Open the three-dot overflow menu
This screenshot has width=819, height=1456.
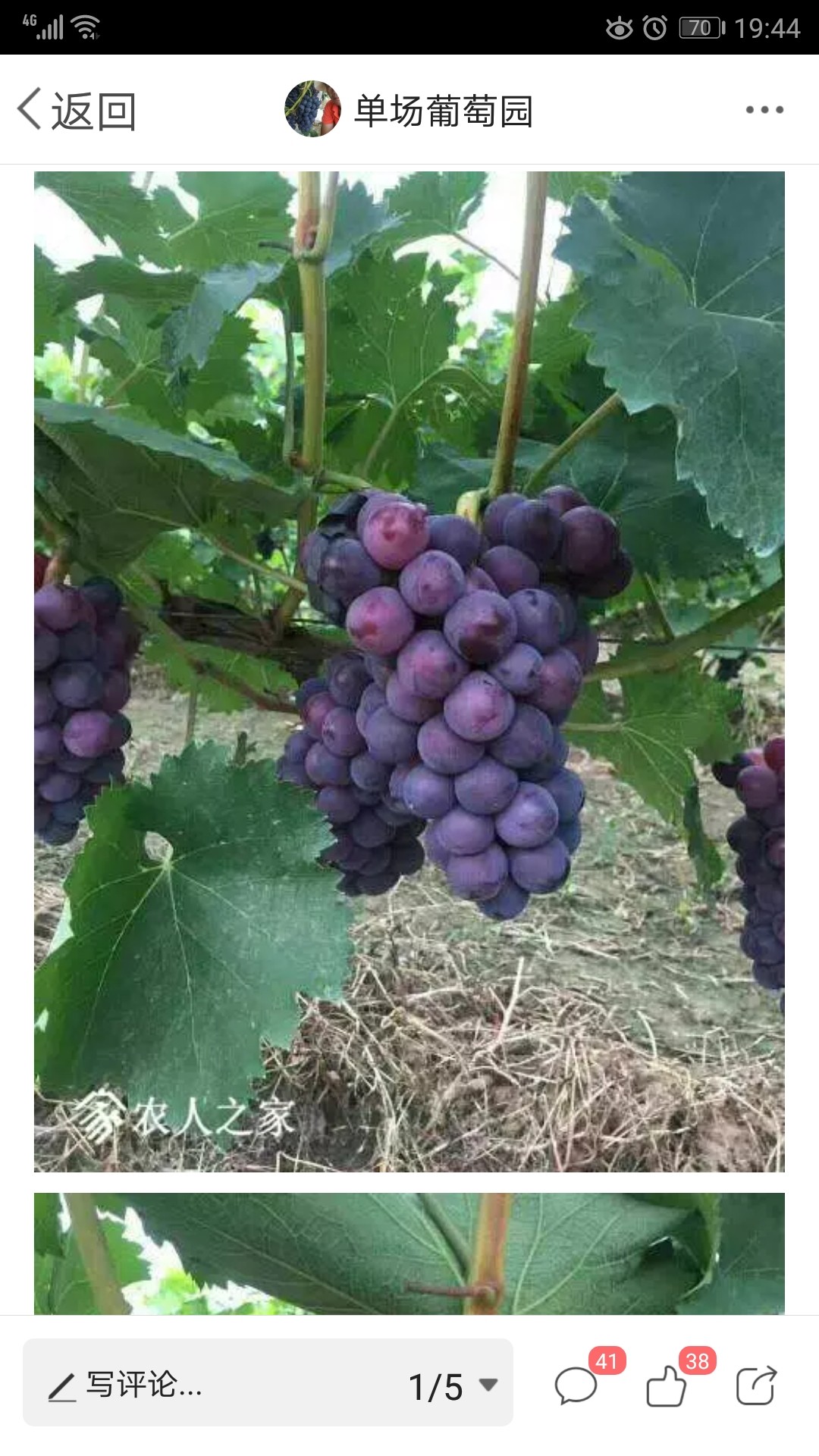[764, 110]
